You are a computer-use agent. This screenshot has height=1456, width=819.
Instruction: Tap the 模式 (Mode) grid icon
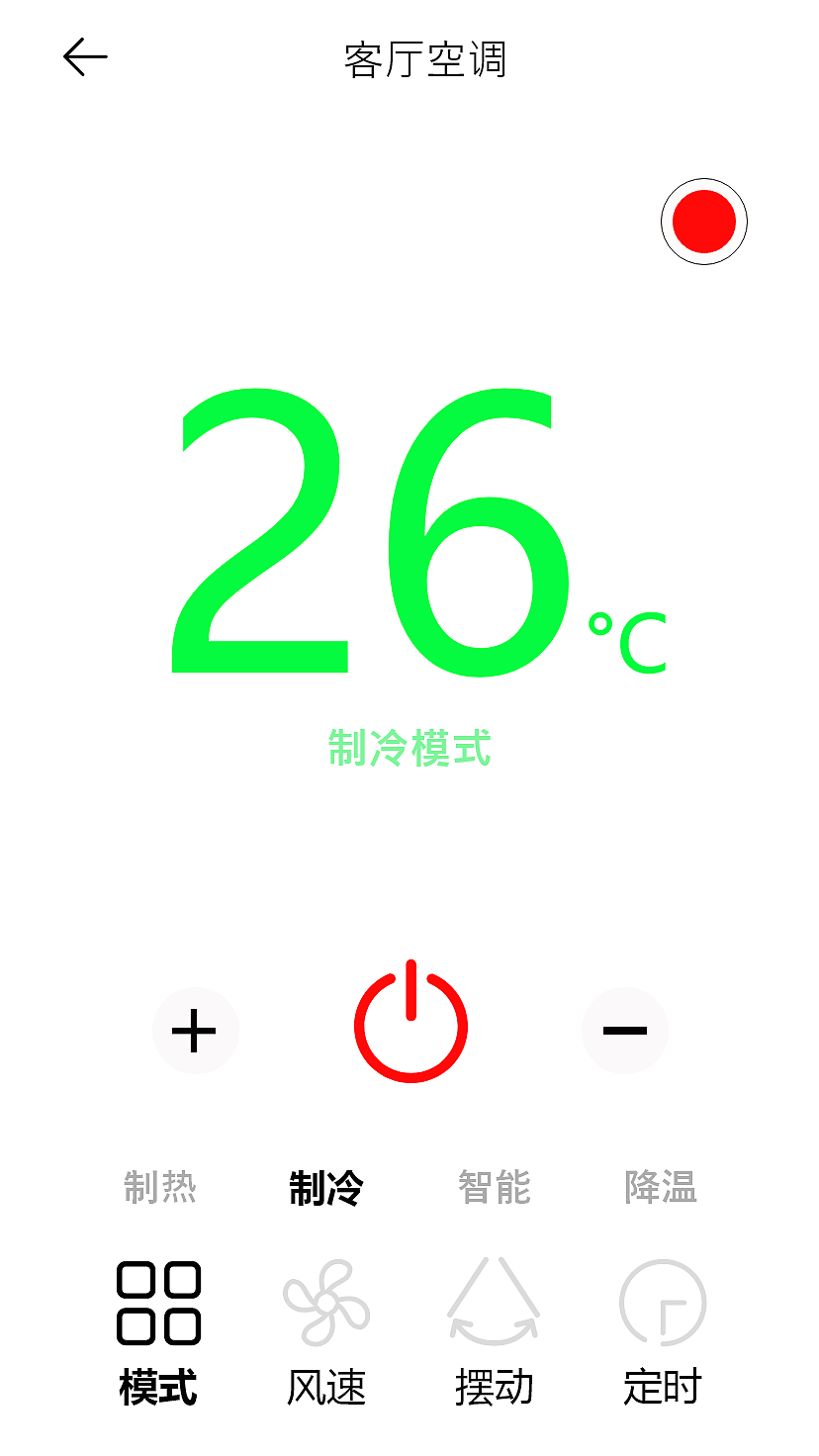coord(158,1304)
